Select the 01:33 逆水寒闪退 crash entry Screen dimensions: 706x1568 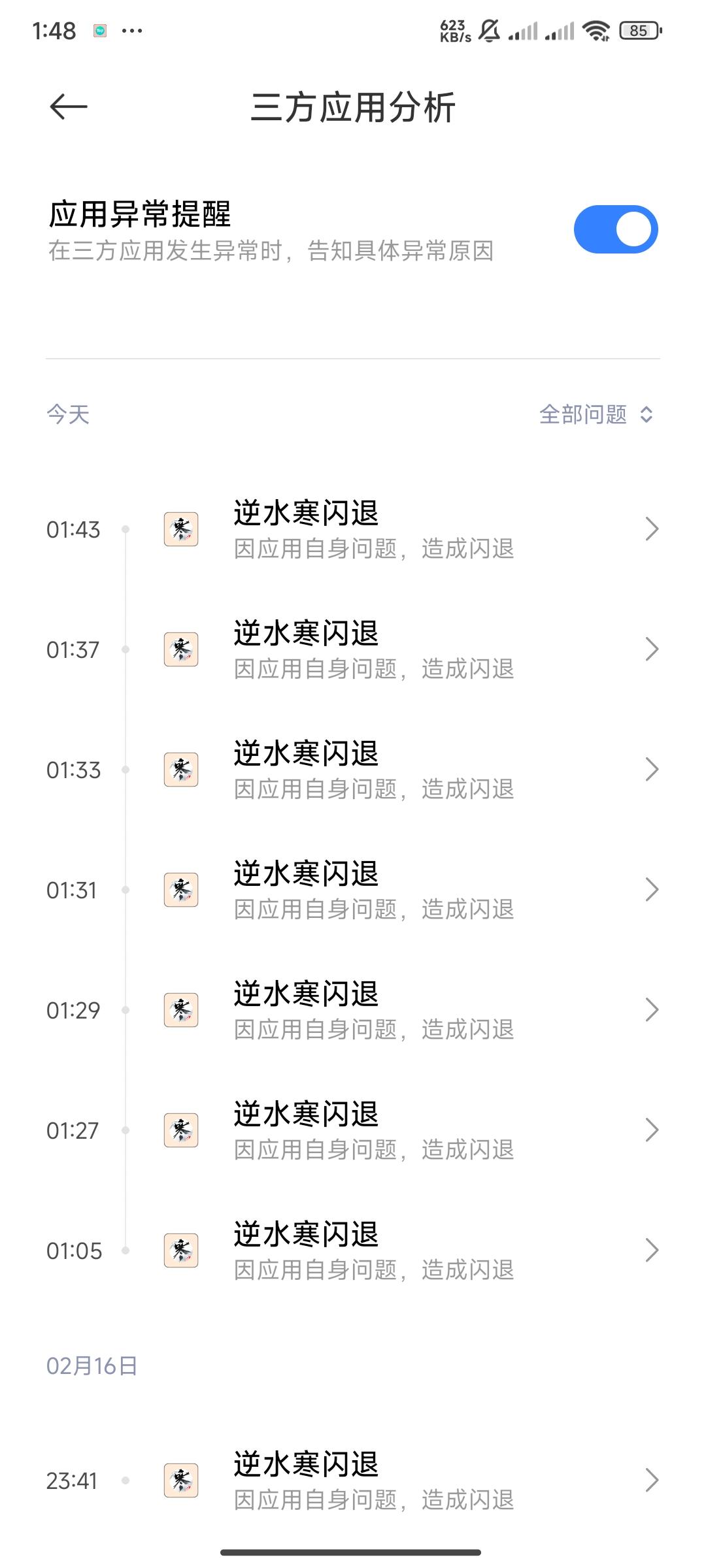click(373, 770)
